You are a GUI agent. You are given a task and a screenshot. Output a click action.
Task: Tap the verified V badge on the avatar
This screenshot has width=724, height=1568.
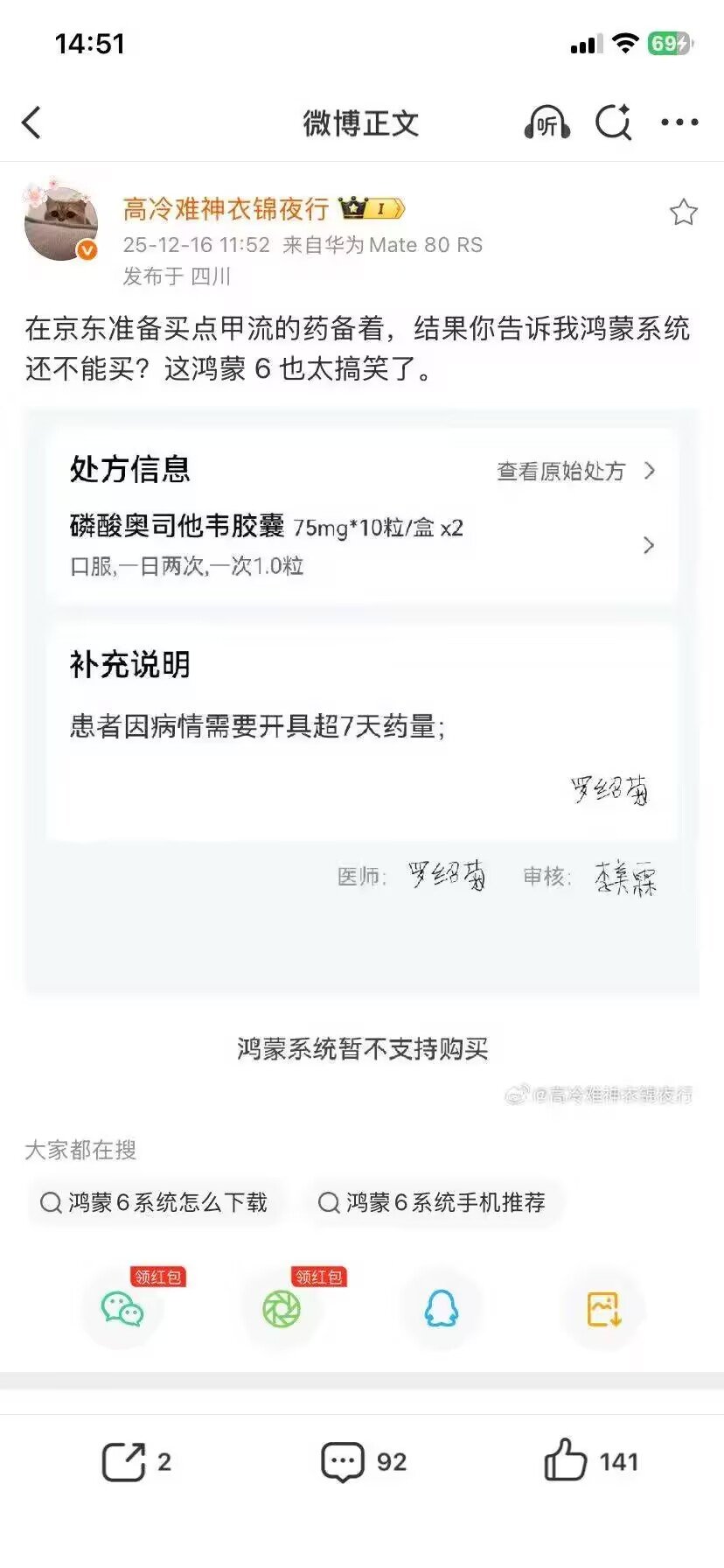click(x=86, y=249)
